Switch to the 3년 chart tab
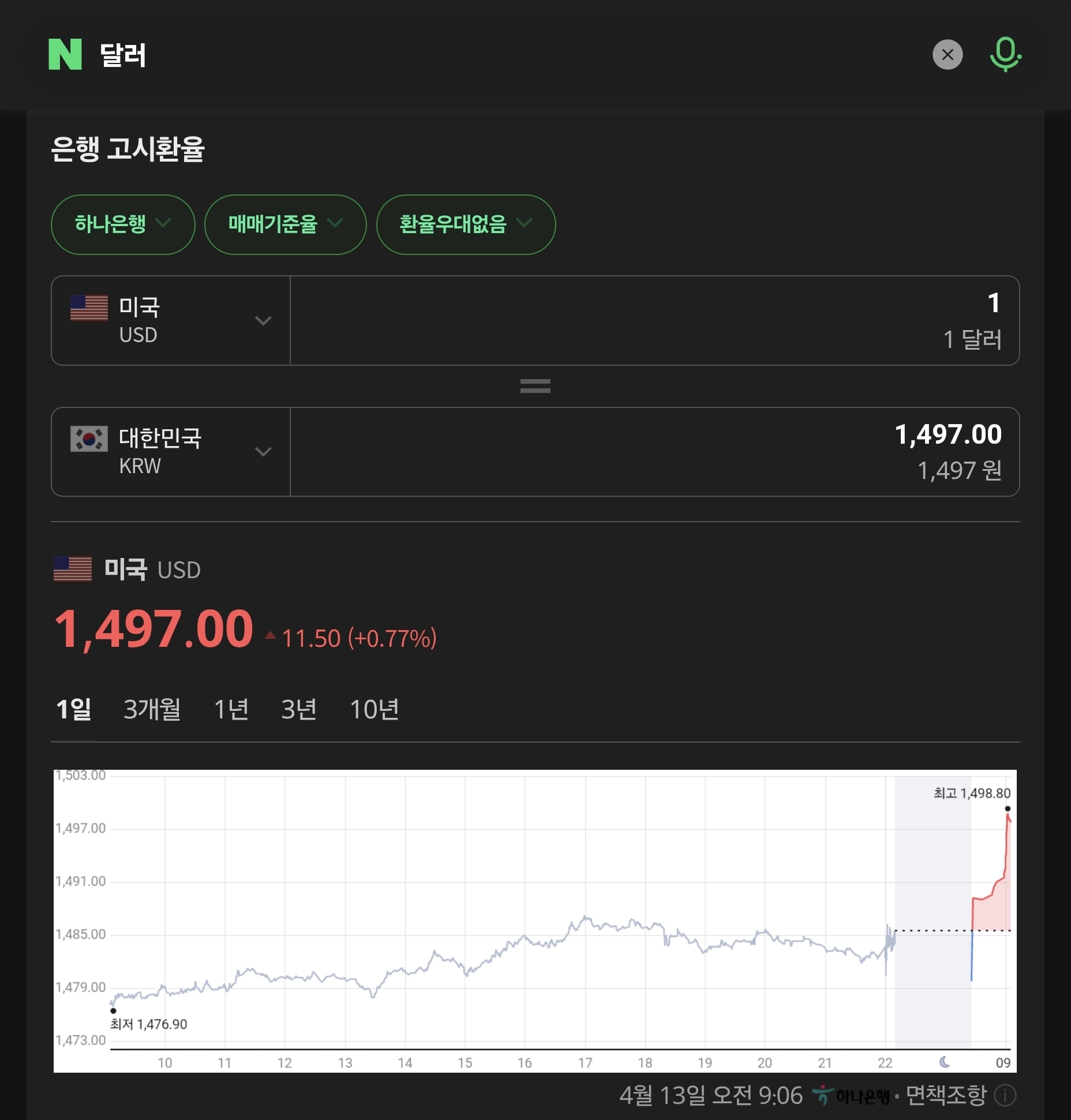The height and width of the screenshot is (1120, 1071). click(x=298, y=709)
